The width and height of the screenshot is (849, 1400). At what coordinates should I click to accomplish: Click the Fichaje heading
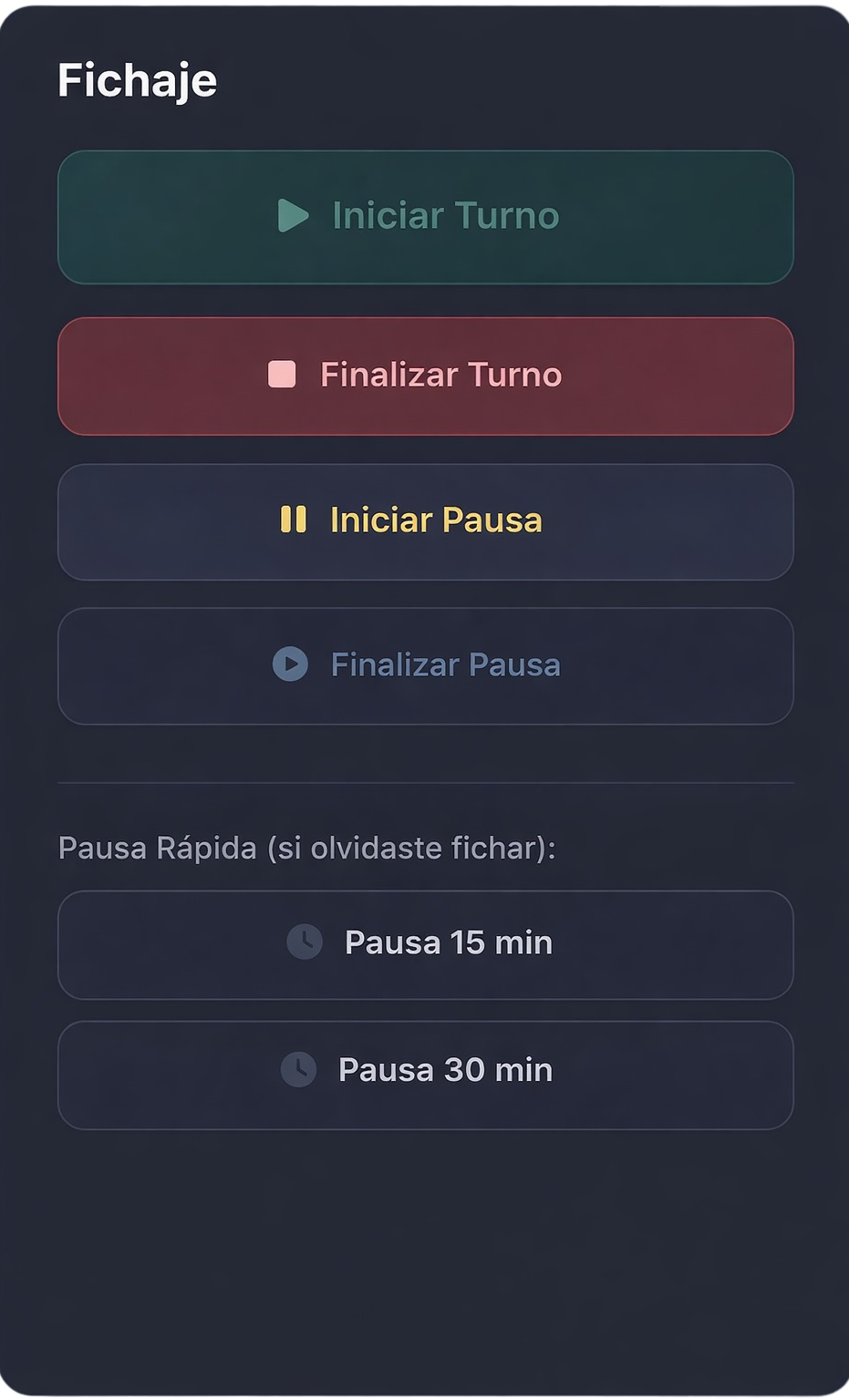click(x=138, y=80)
